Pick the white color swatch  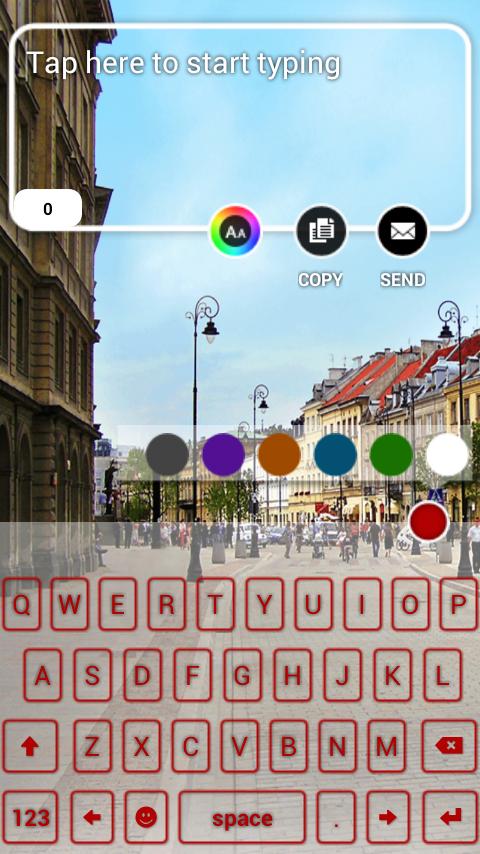[x=447, y=455]
